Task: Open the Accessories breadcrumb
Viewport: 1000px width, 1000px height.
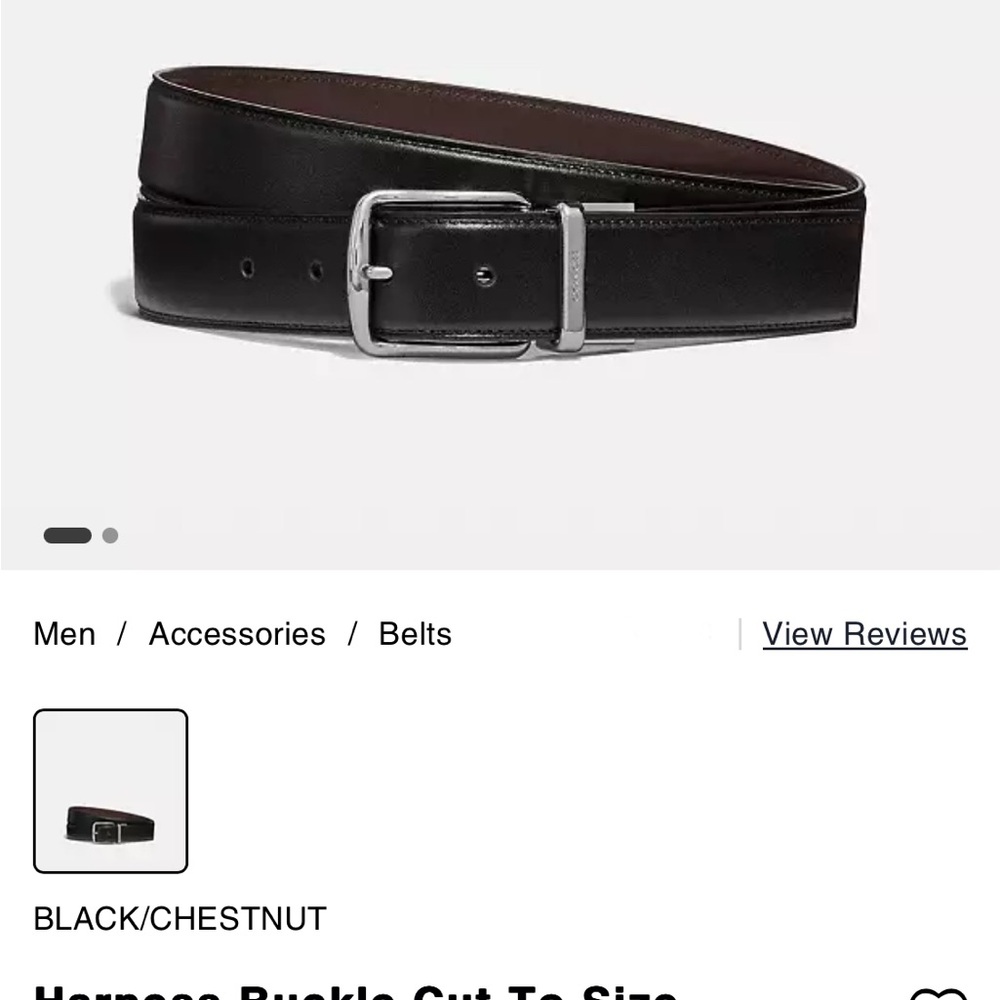Action: pyautogui.click(x=237, y=634)
